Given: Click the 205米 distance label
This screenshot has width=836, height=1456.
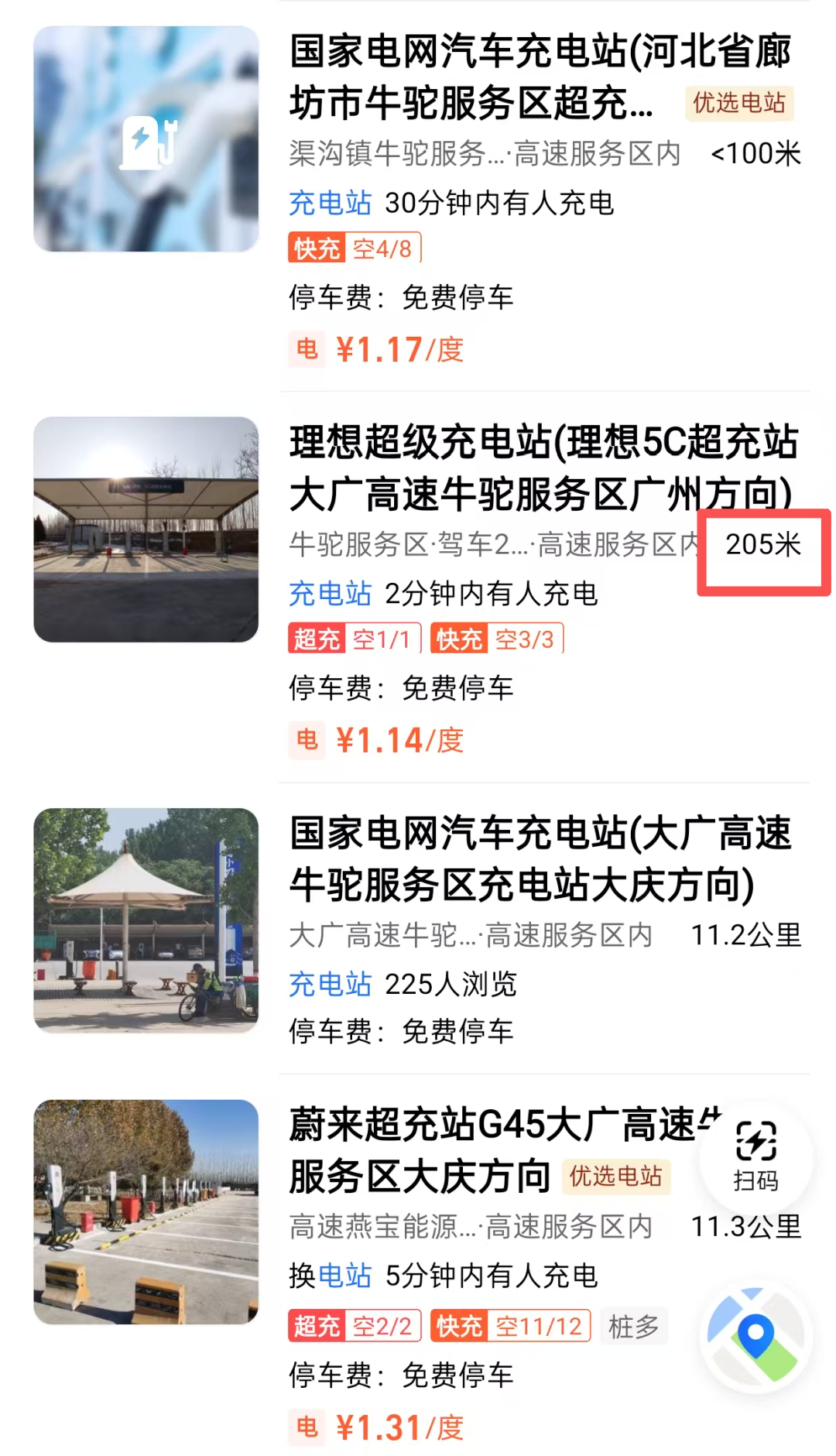Looking at the screenshot, I should coord(763,545).
